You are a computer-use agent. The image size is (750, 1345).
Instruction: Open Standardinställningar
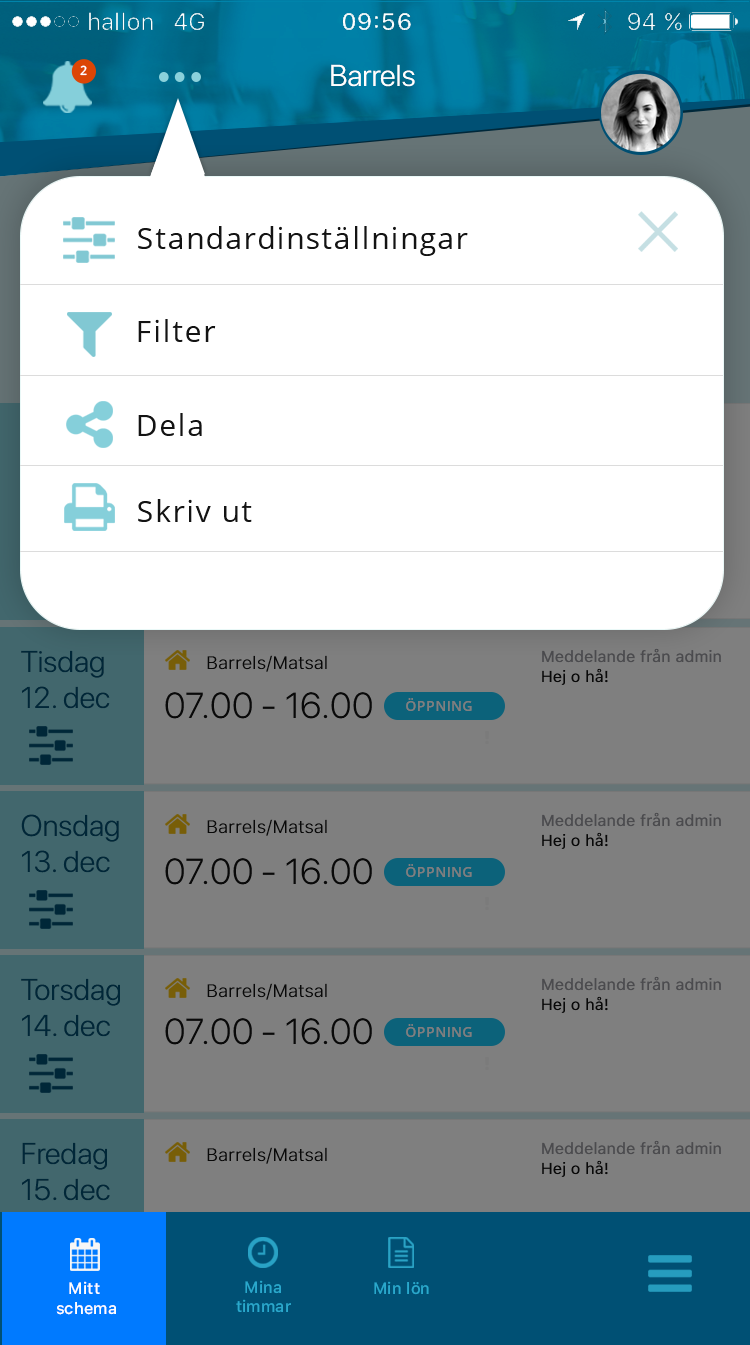(372, 238)
